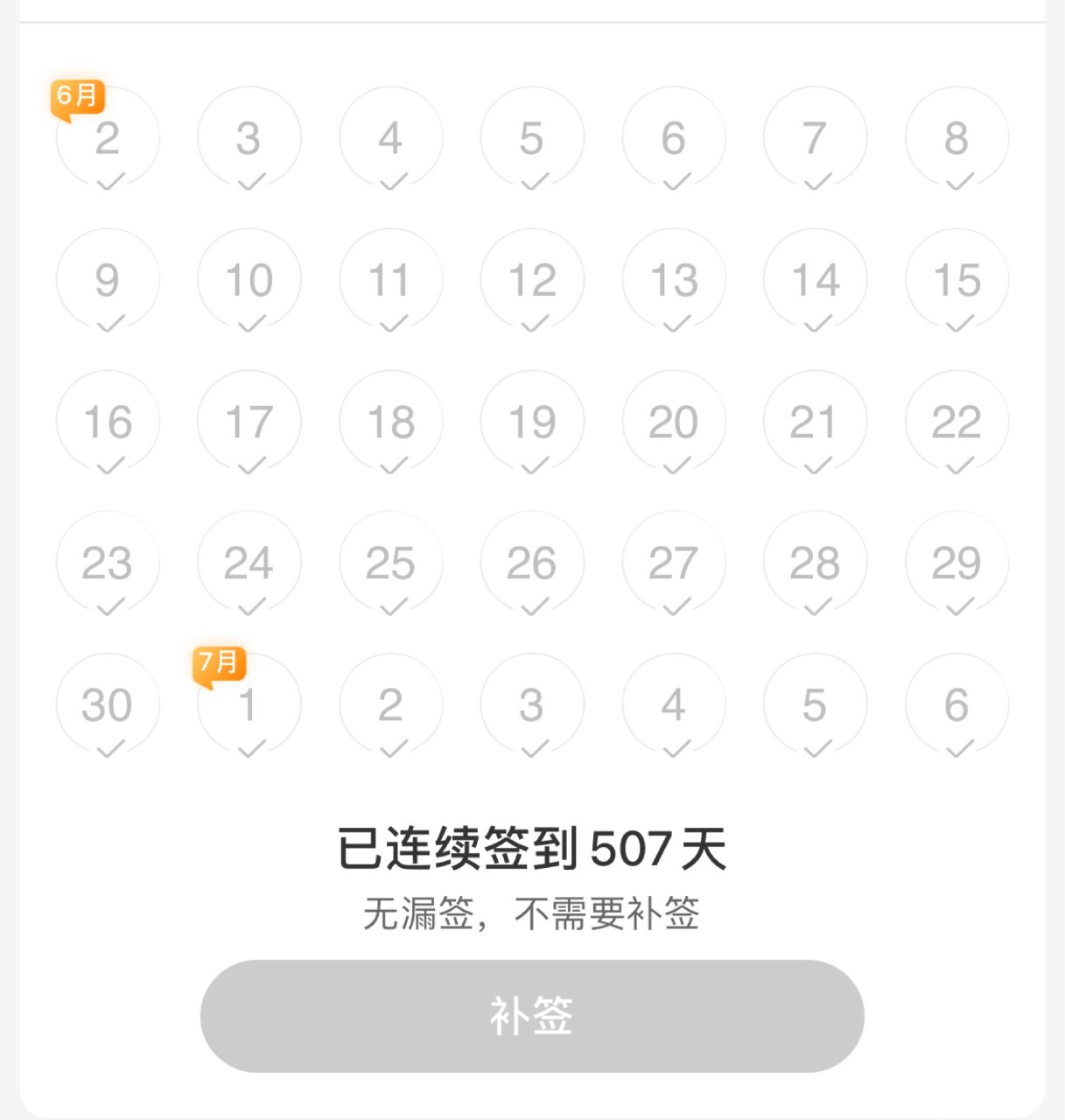Click the June 30 check-in circle

click(x=108, y=704)
